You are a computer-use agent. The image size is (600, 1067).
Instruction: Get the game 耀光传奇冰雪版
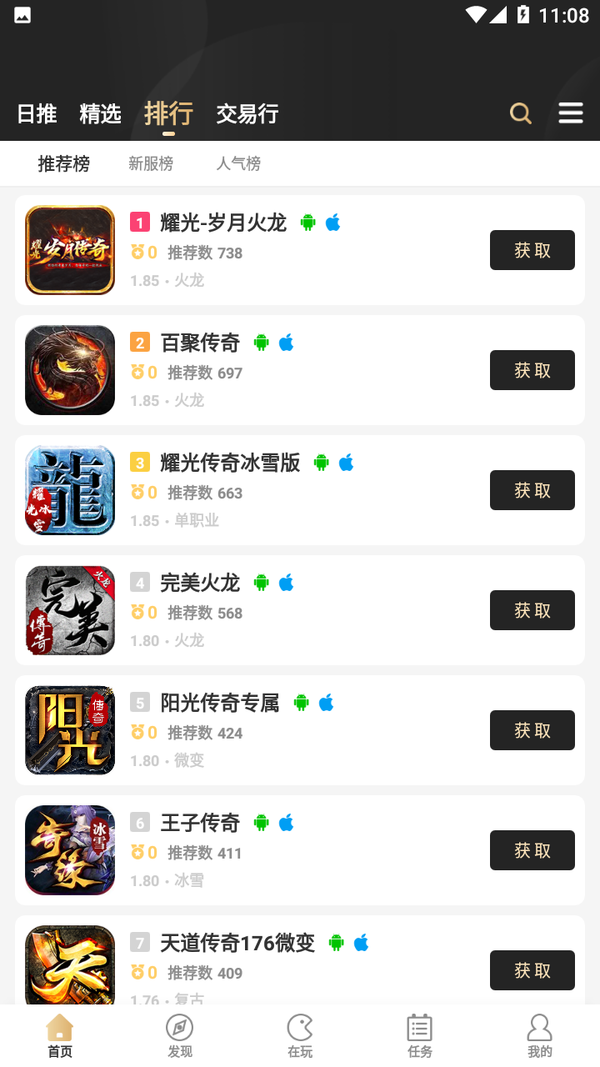click(x=532, y=490)
